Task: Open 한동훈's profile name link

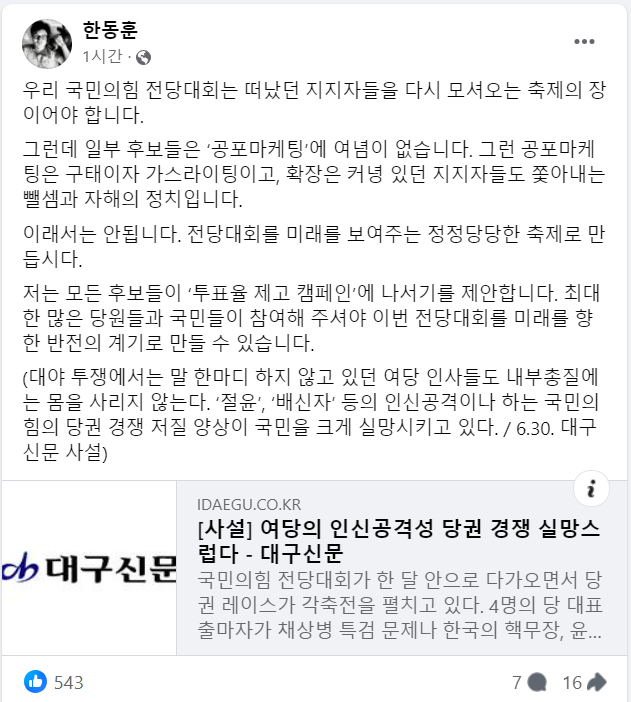Action: point(109,31)
